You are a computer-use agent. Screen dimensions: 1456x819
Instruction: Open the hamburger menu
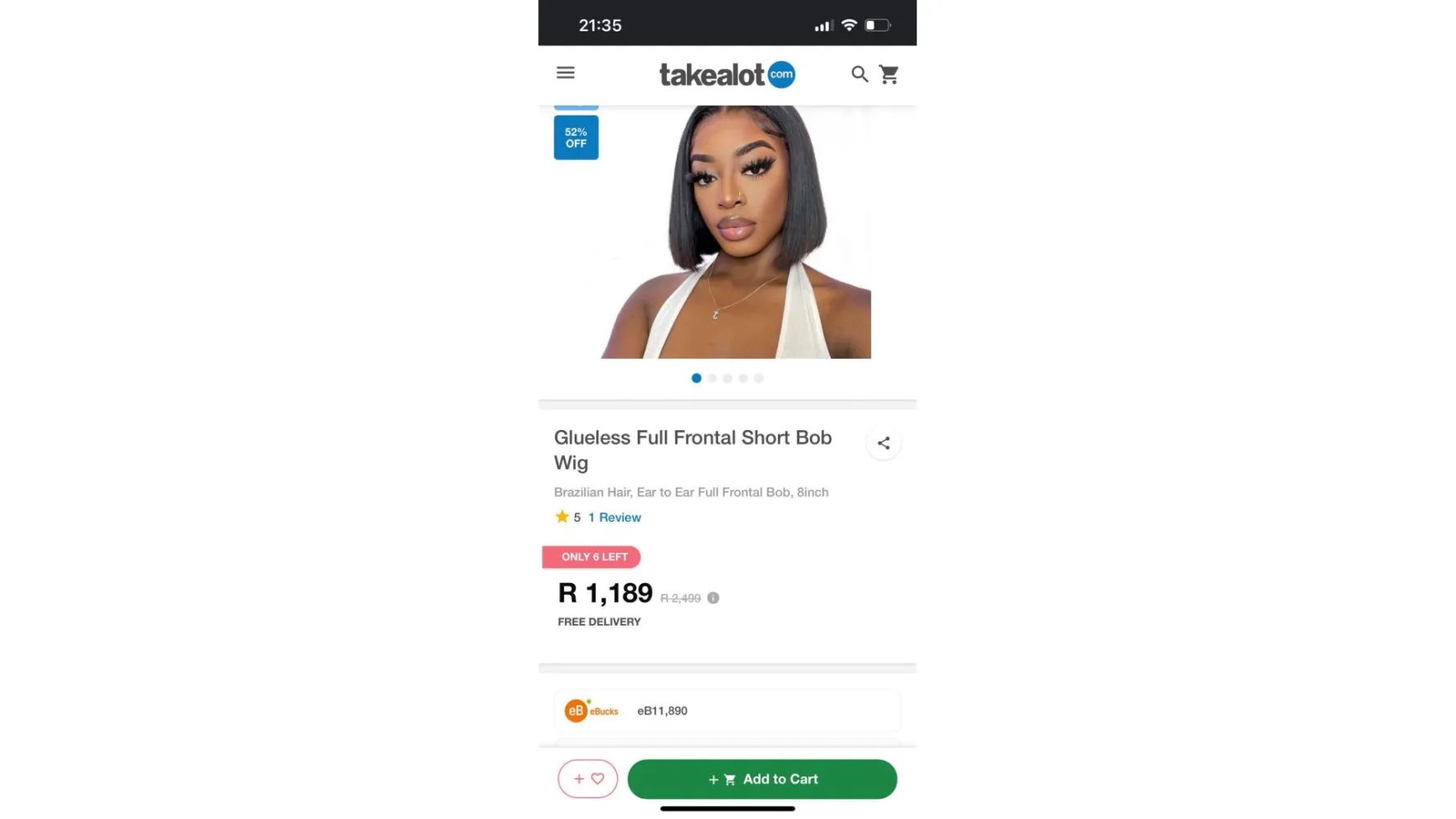(565, 73)
